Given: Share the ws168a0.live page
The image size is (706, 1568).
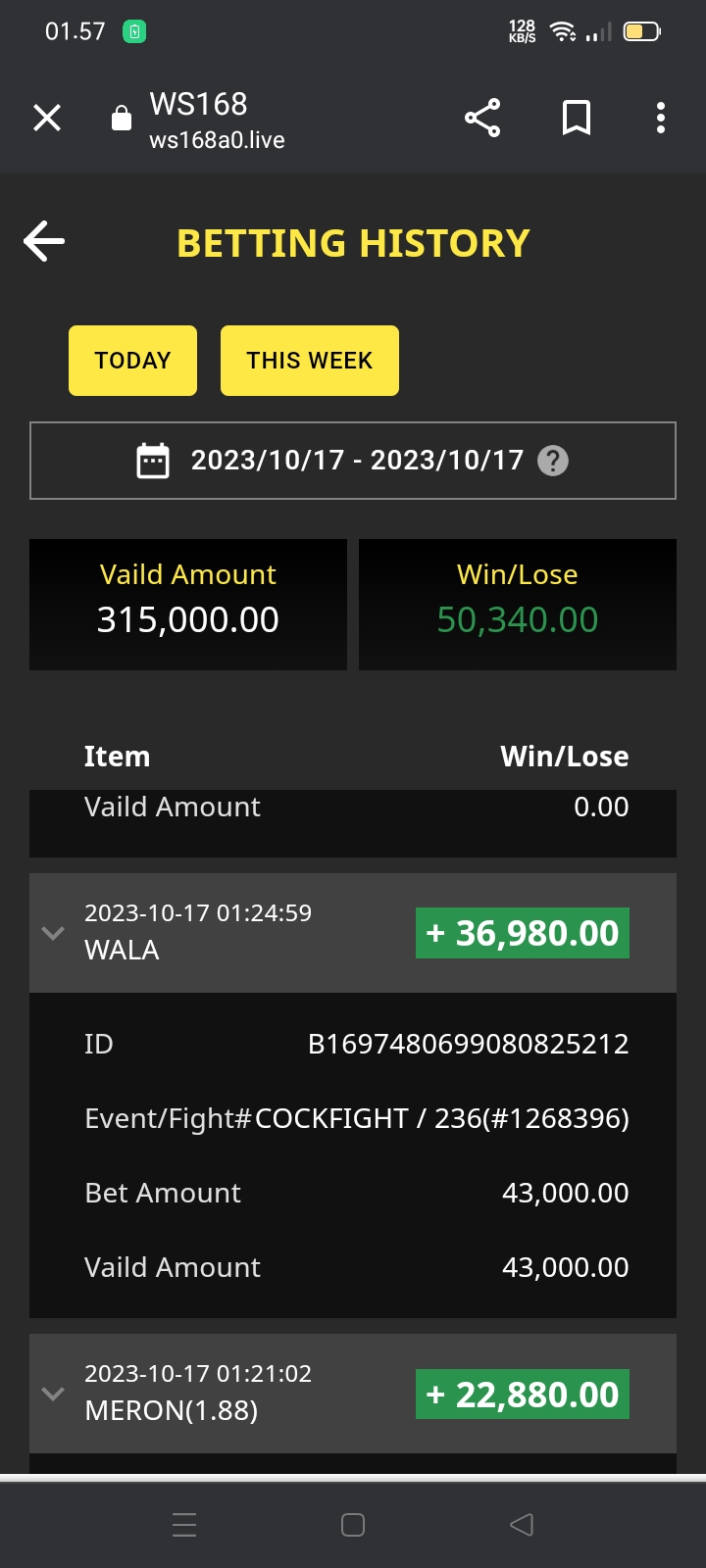Looking at the screenshot, I should coord(482,118).
